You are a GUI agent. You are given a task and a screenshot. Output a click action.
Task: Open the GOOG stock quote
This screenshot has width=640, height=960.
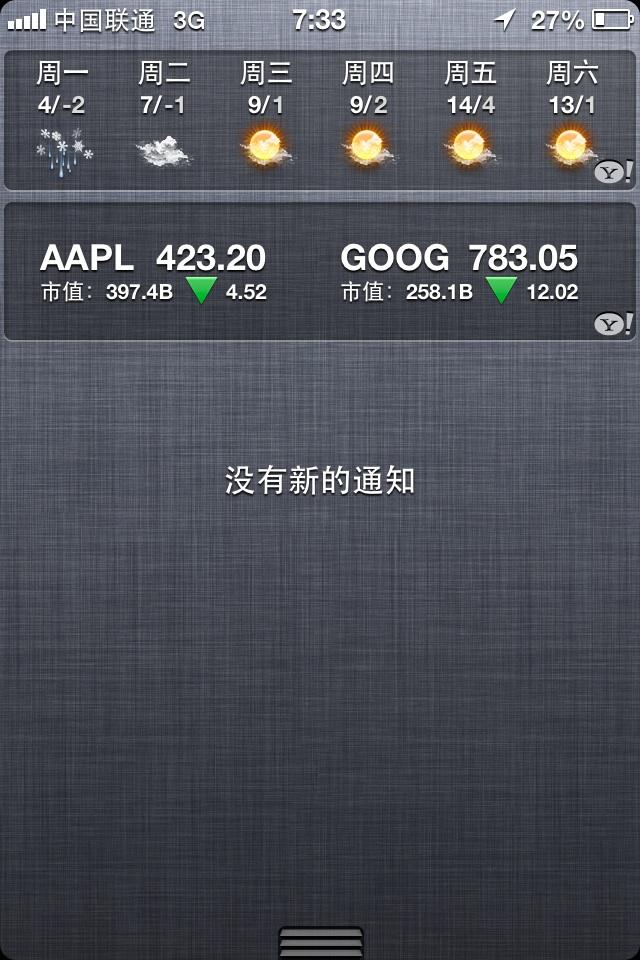(459, 272)
